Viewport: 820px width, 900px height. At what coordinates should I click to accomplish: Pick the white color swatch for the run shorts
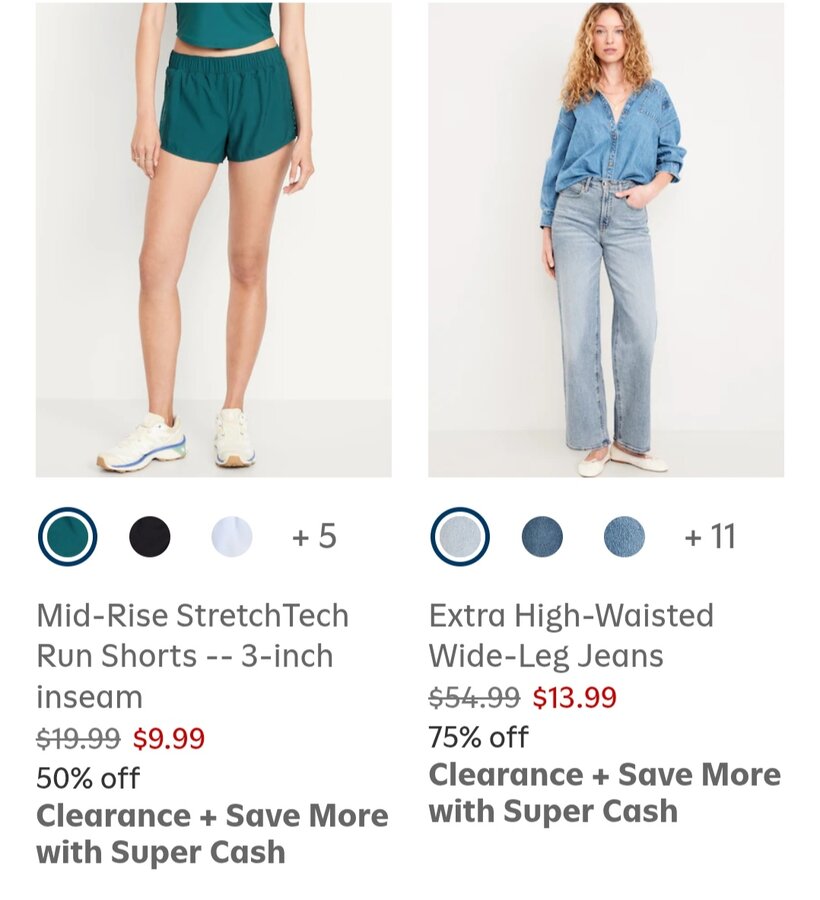pyautogui.click(x=232, y=537)
